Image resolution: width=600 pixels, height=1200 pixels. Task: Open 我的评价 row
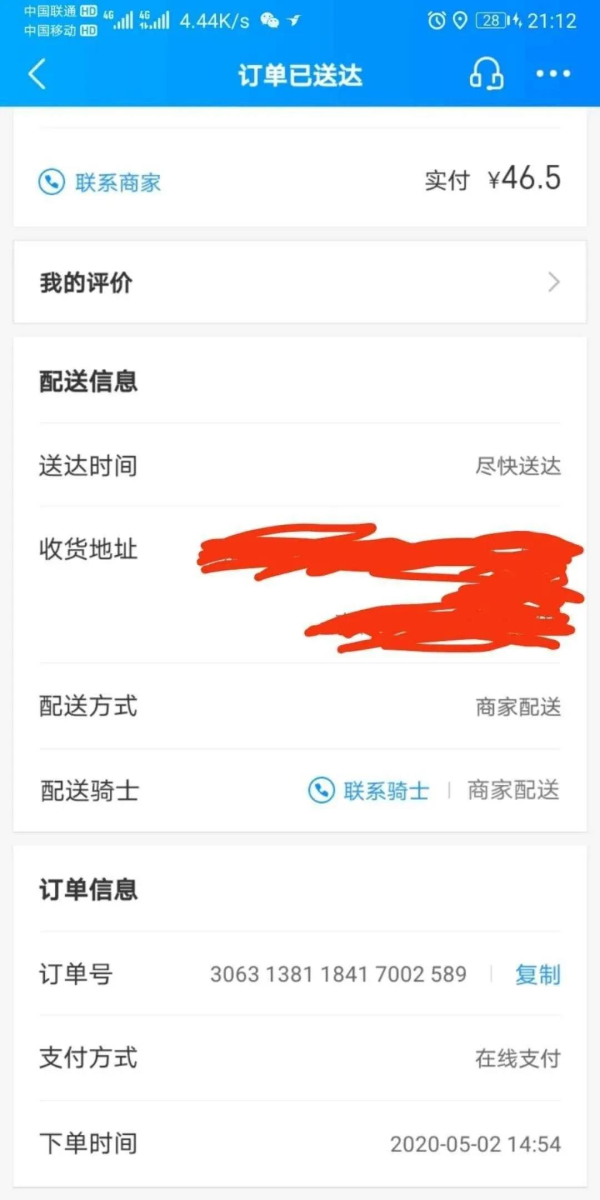coord(300,283)
